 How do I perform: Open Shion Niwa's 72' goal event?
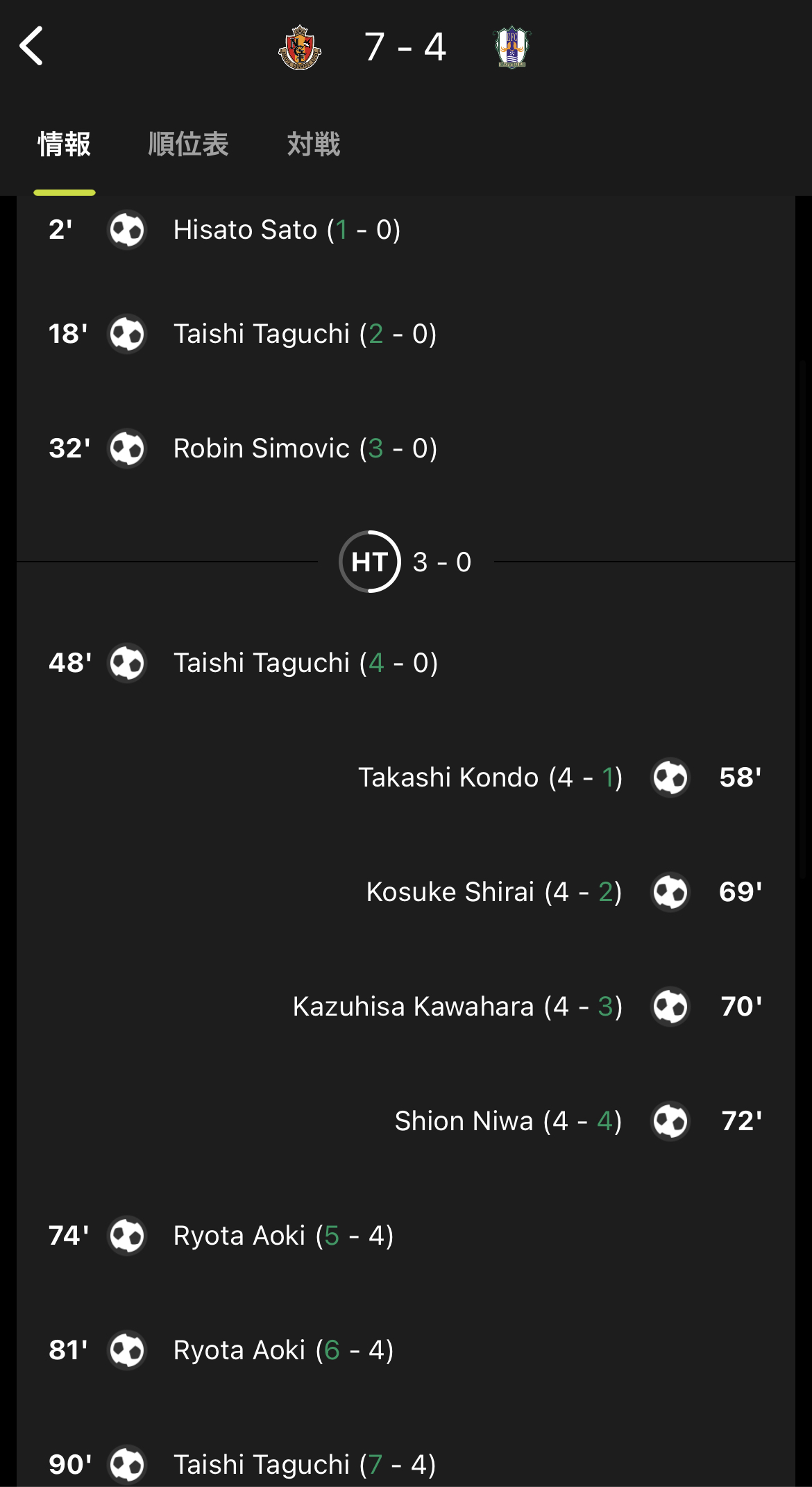pyautogui.click(x=406, y=1121)
